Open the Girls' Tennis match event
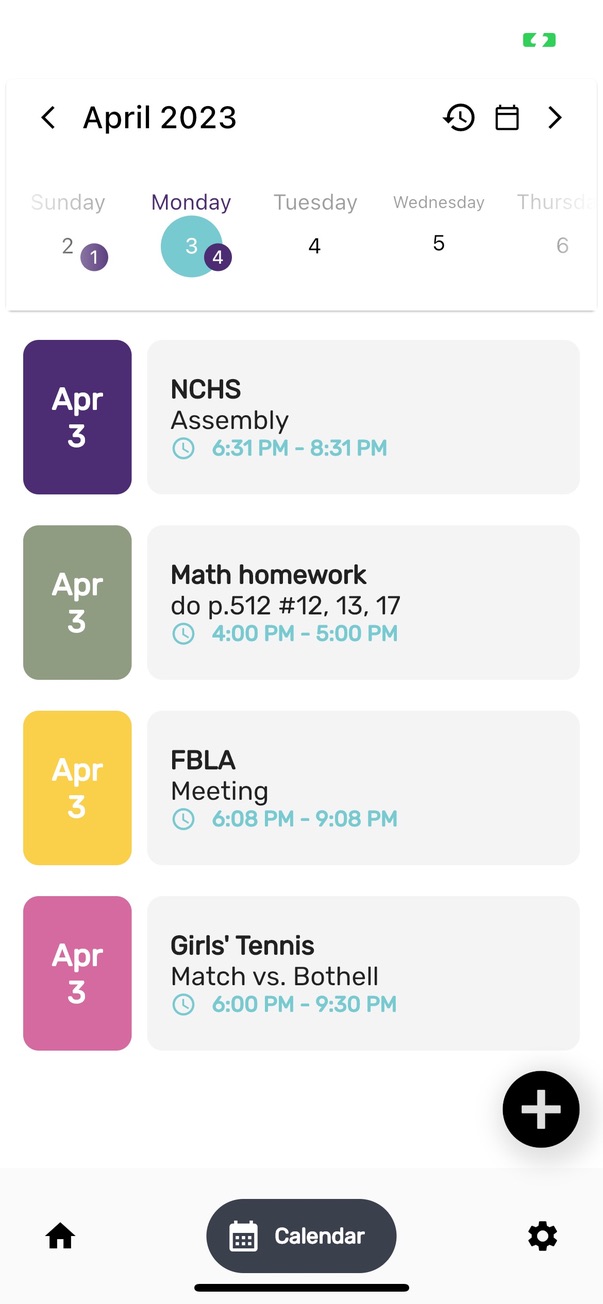The height and width of the screenshot is (1304, 603). click(363, 973)
